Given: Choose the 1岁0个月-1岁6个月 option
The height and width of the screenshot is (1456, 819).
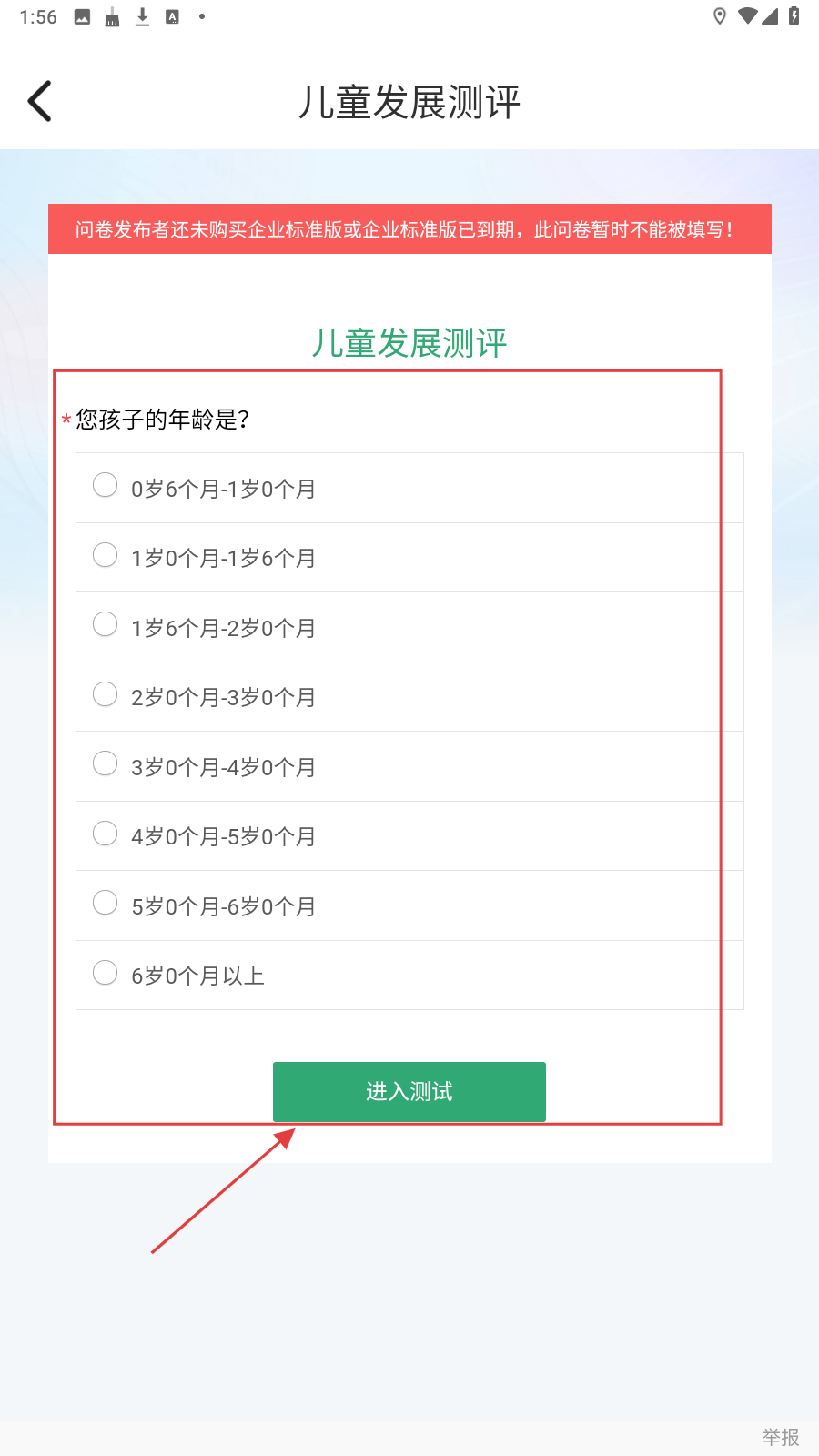Looking at the screenshot, I should pos(106,555).
